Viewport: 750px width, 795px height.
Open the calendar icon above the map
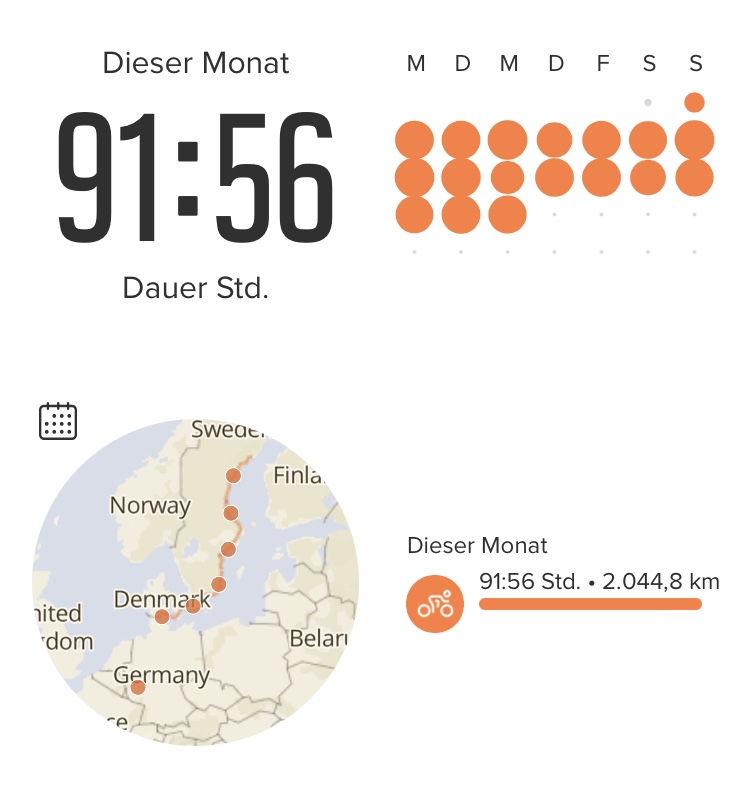[x=58, y=421]
